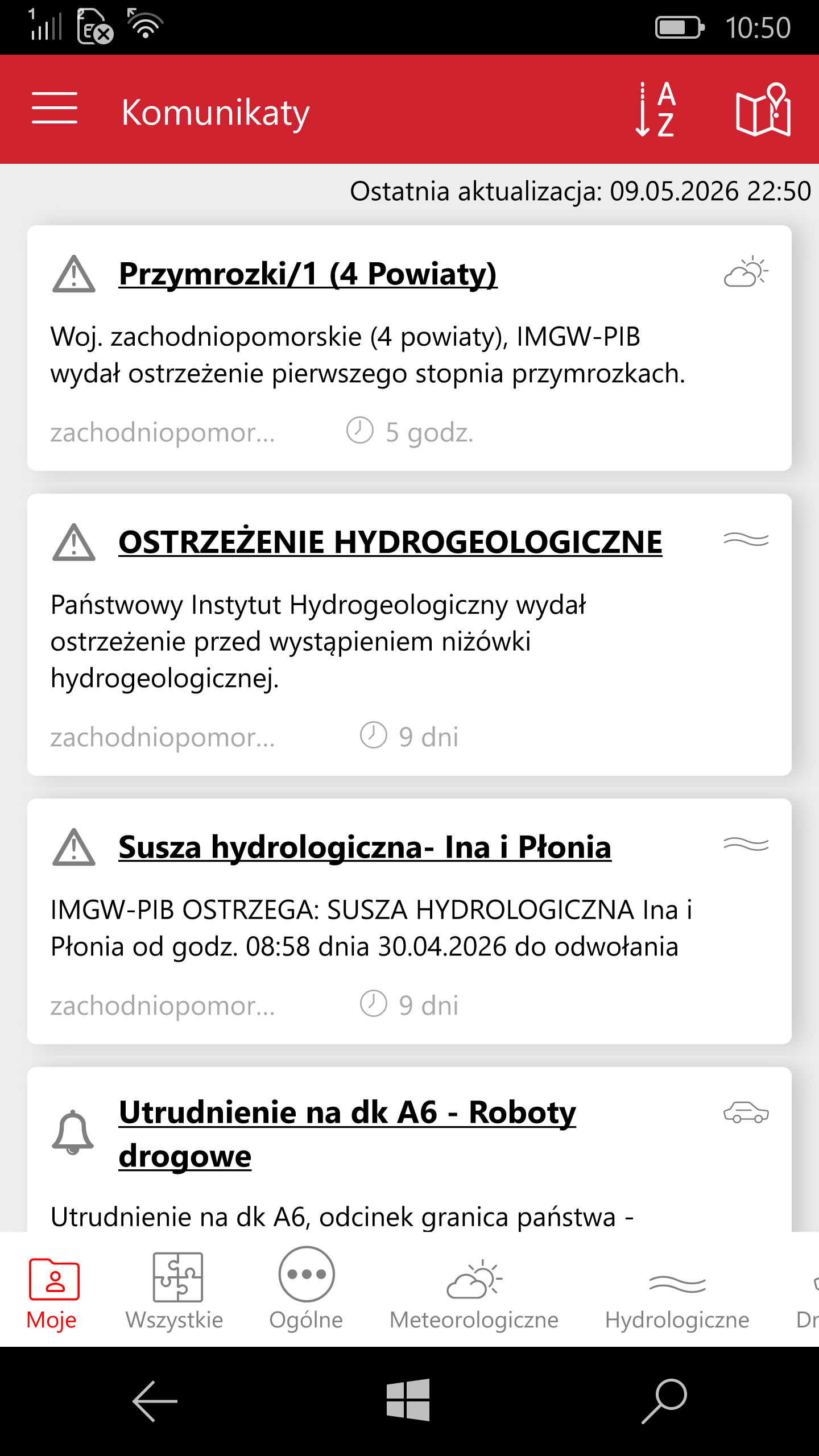Image resolution: width=819 pixels, height=1456 pixels.
Task: Open the OSTRZEŻENIE HYDROGEOLOGICZNE alert
Action: click(x=390, y=541)
